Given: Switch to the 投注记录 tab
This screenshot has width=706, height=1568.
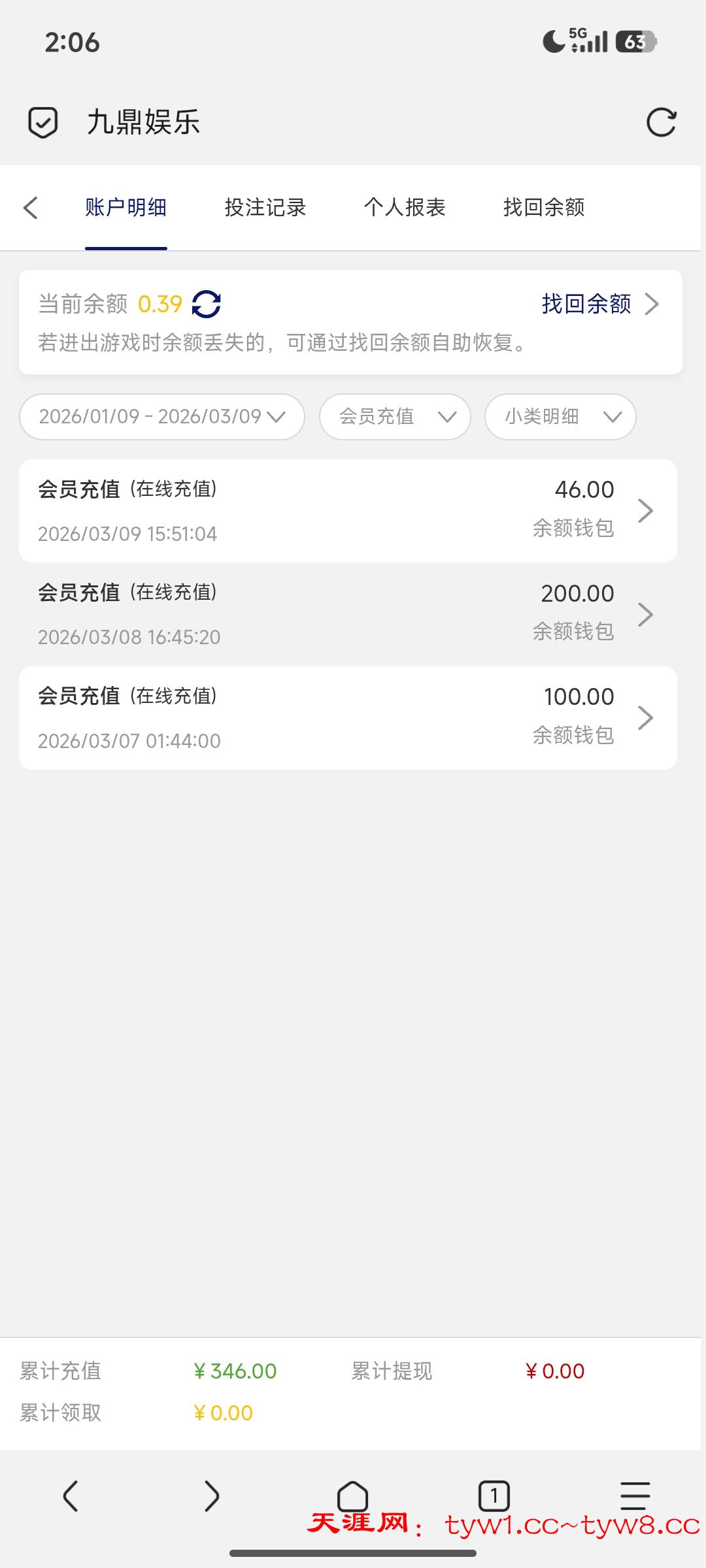Looking at the screenshot, I should point(265,208).
